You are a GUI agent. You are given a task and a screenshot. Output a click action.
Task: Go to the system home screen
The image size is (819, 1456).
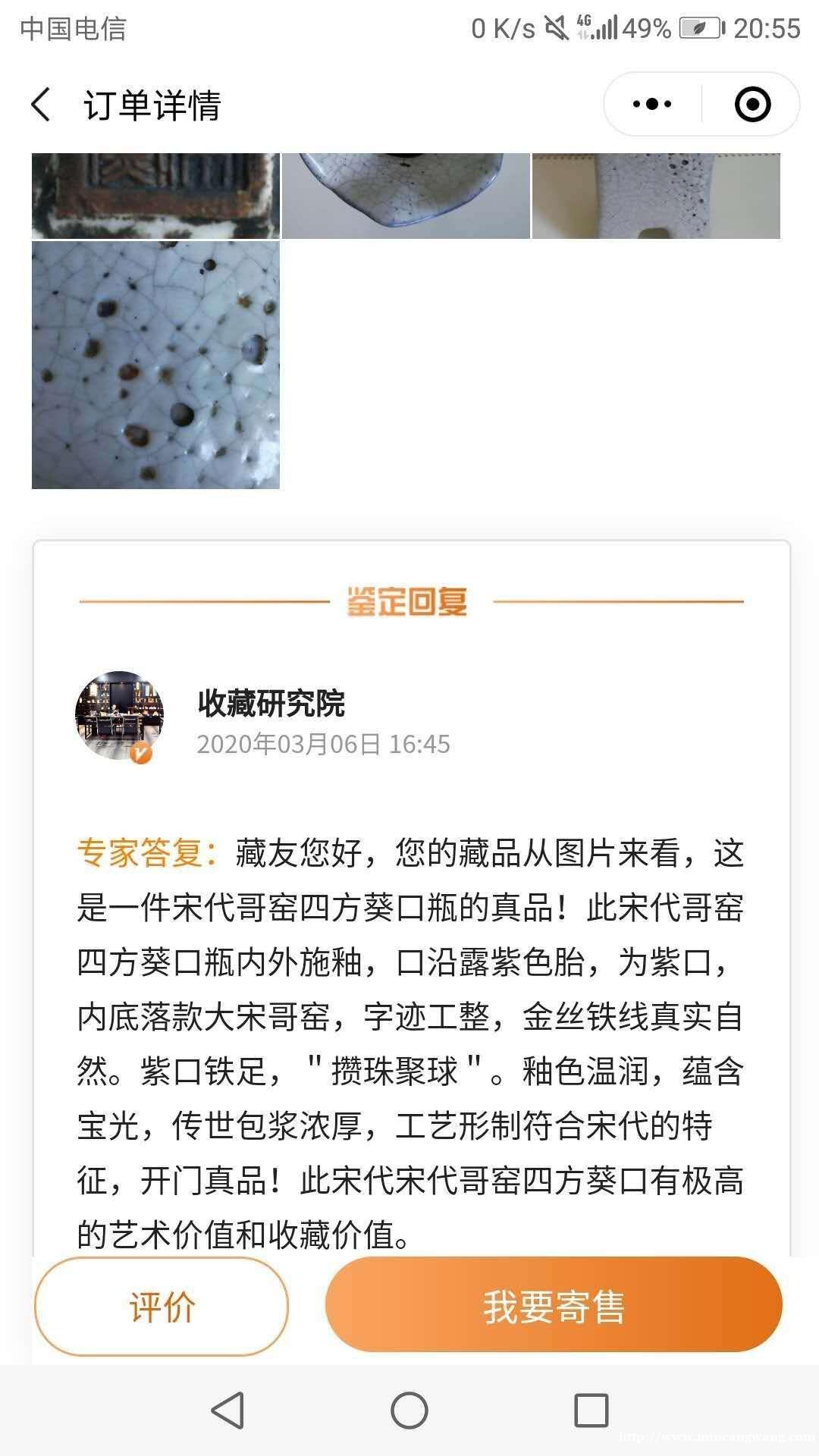(409, 1410)
